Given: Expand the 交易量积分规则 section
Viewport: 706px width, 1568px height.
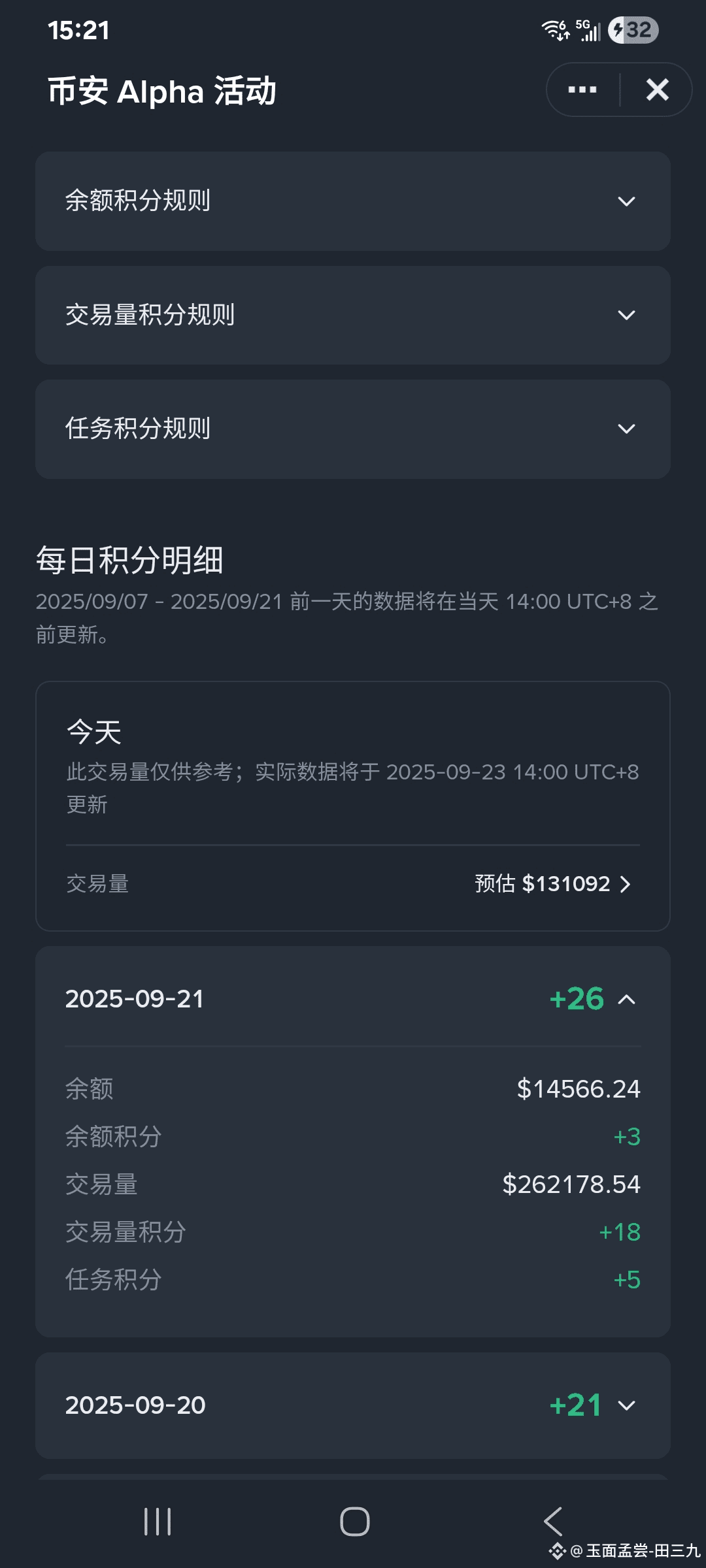Looking at the screenshot, I should (x=353, y=315).
